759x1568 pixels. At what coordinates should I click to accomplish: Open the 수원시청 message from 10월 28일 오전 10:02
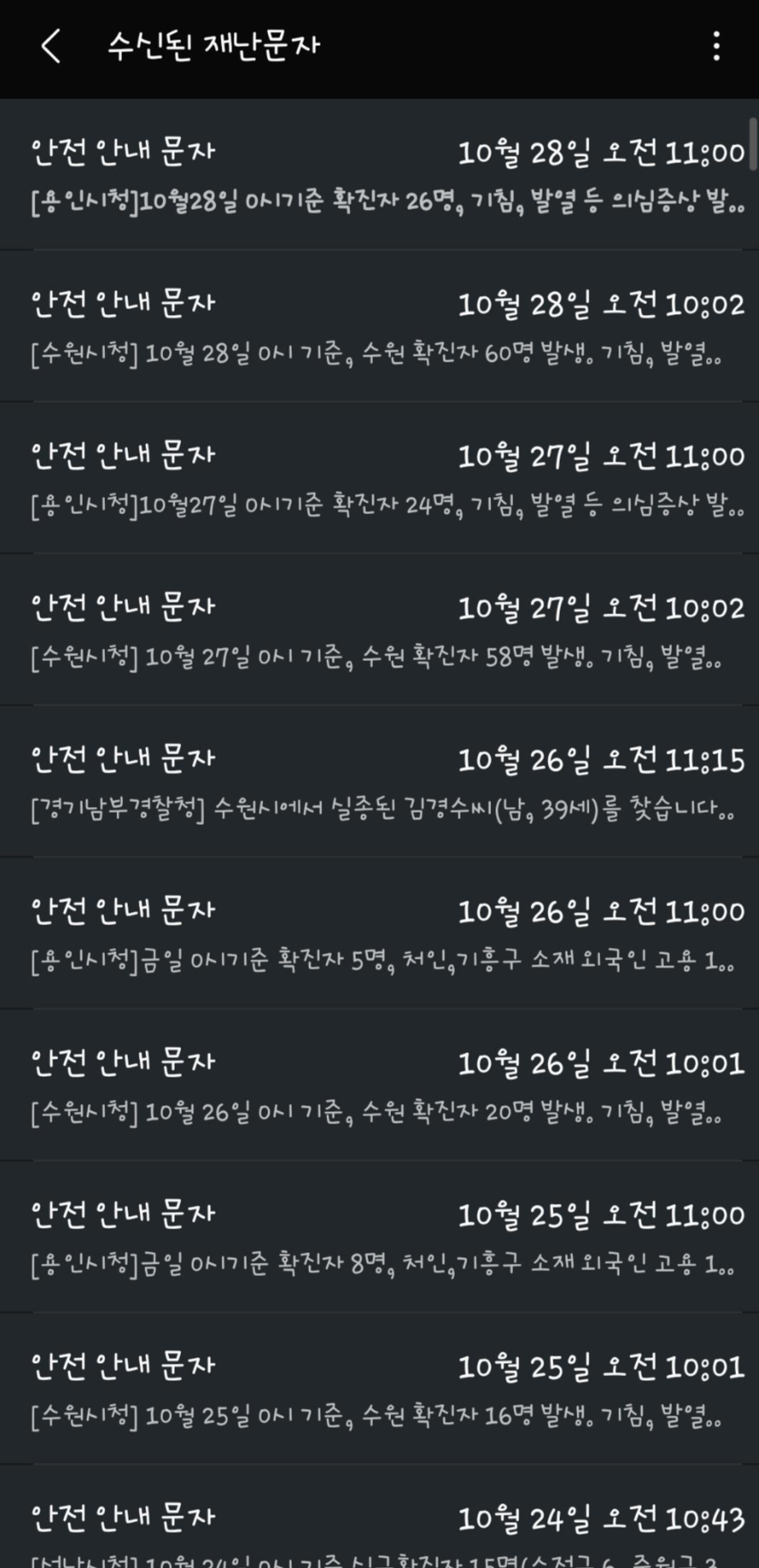379,326
